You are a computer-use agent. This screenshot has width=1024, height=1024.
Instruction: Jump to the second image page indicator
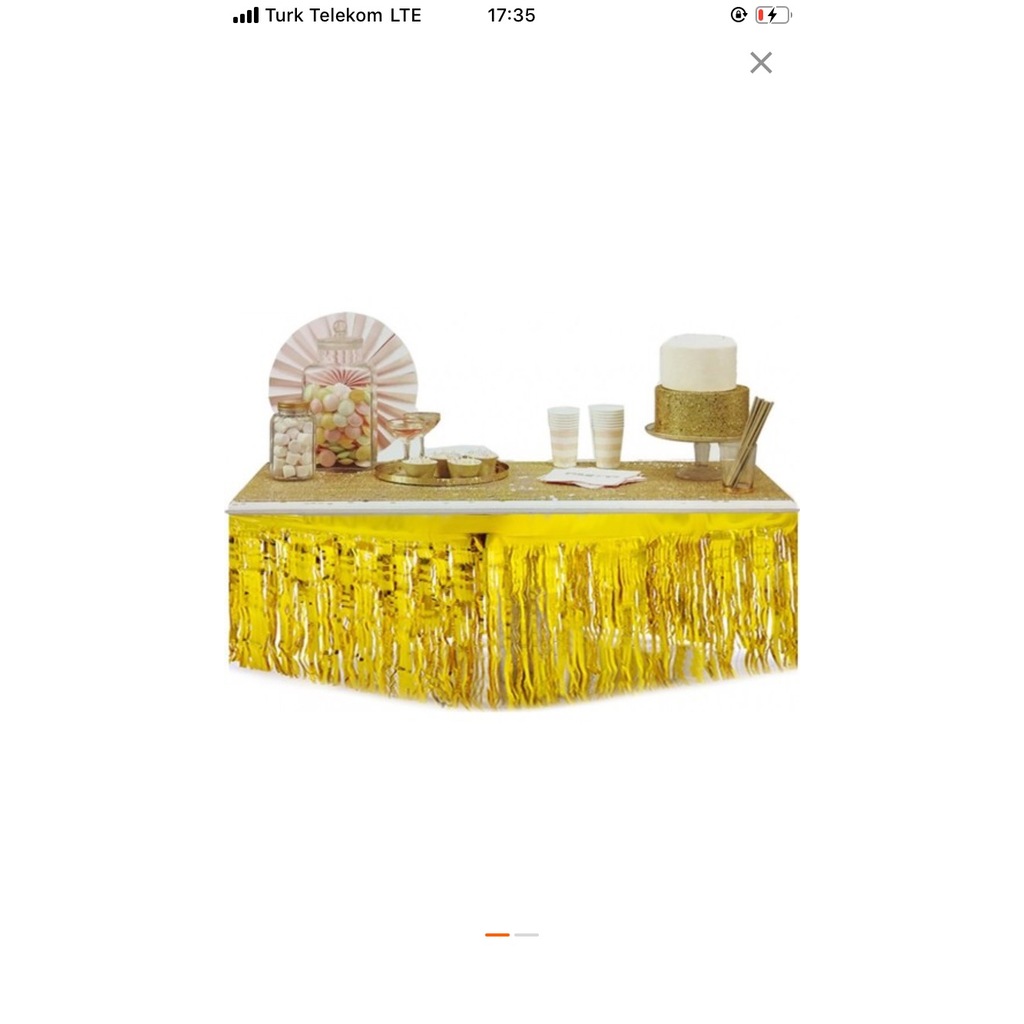(x=527, y=935)
